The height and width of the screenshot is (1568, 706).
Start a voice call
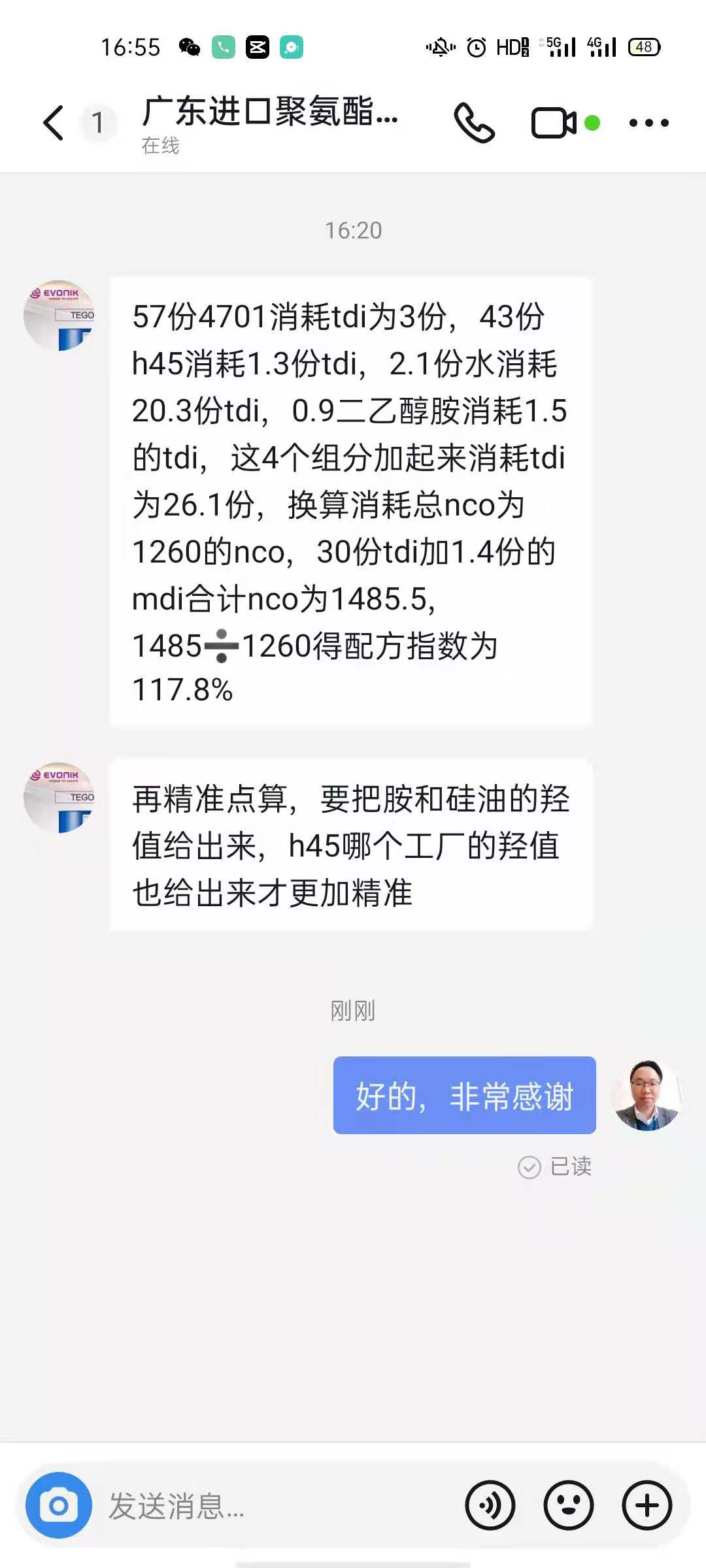coord(474,123)
